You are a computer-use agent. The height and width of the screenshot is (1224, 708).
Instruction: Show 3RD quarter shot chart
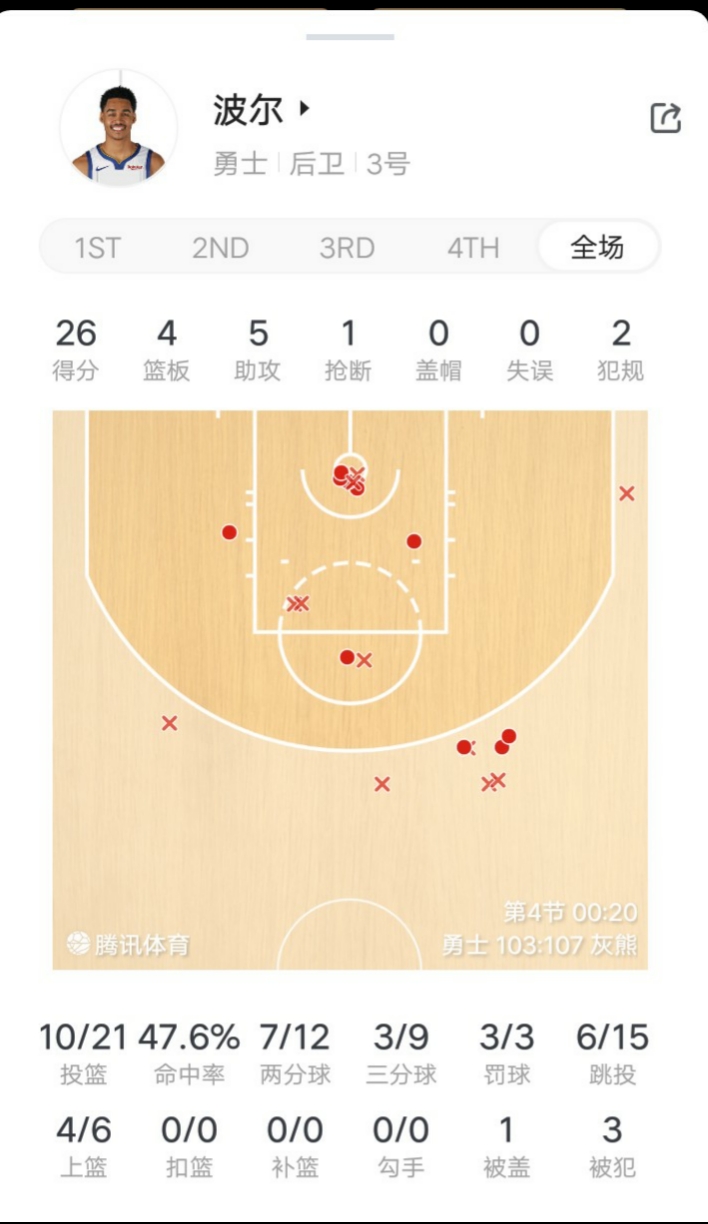[347, 248]
